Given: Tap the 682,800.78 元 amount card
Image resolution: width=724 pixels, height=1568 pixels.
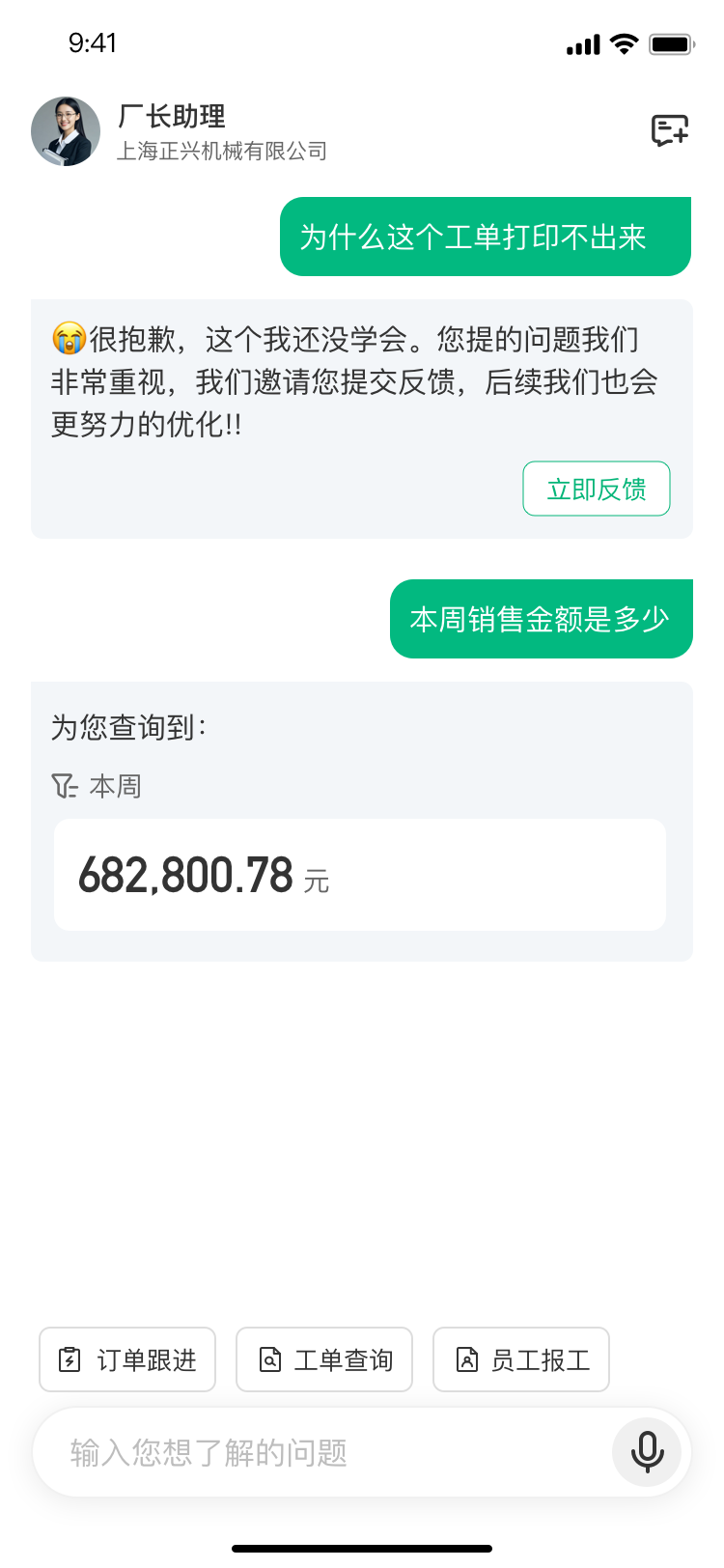Looking at the screenshot, I should click(360, 874).
